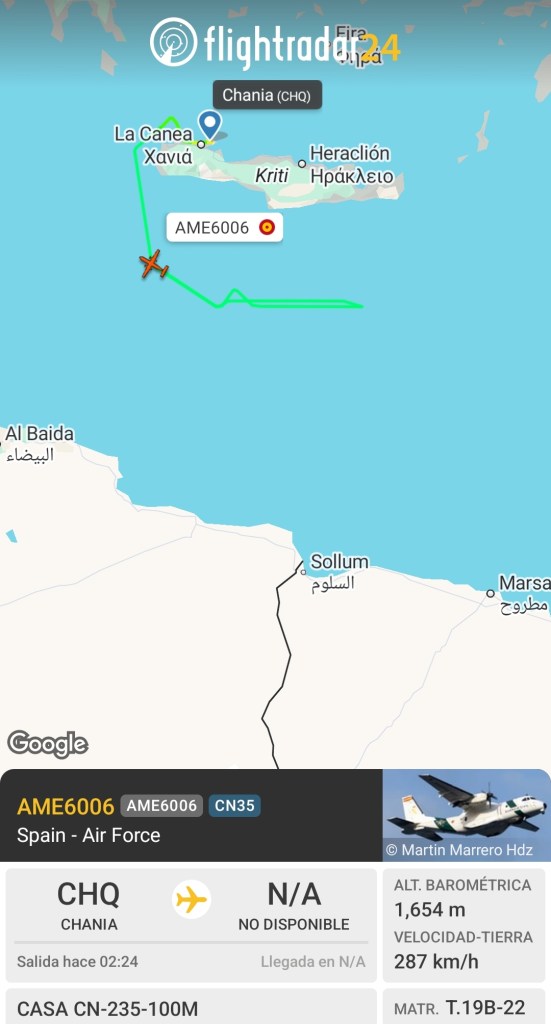Tap the Chania airport pin marker

coord(210,125)
